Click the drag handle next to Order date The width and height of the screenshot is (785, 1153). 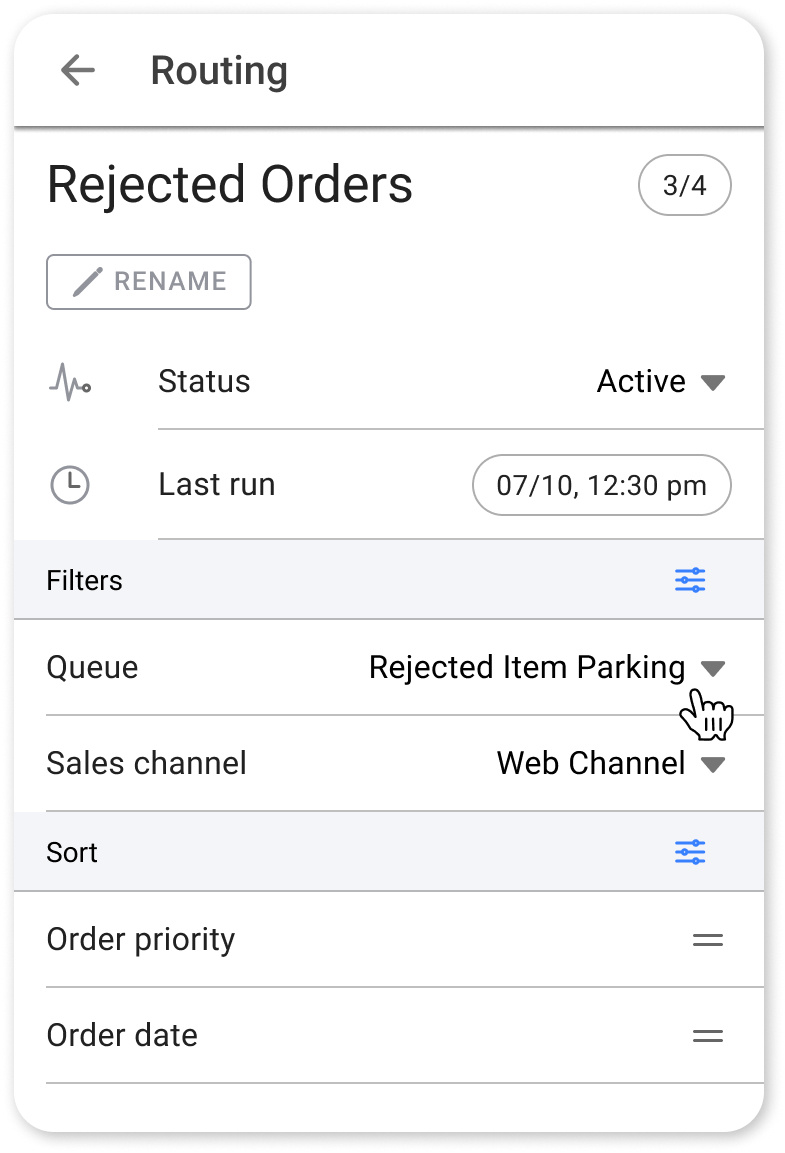click(x=707, y=1036)
